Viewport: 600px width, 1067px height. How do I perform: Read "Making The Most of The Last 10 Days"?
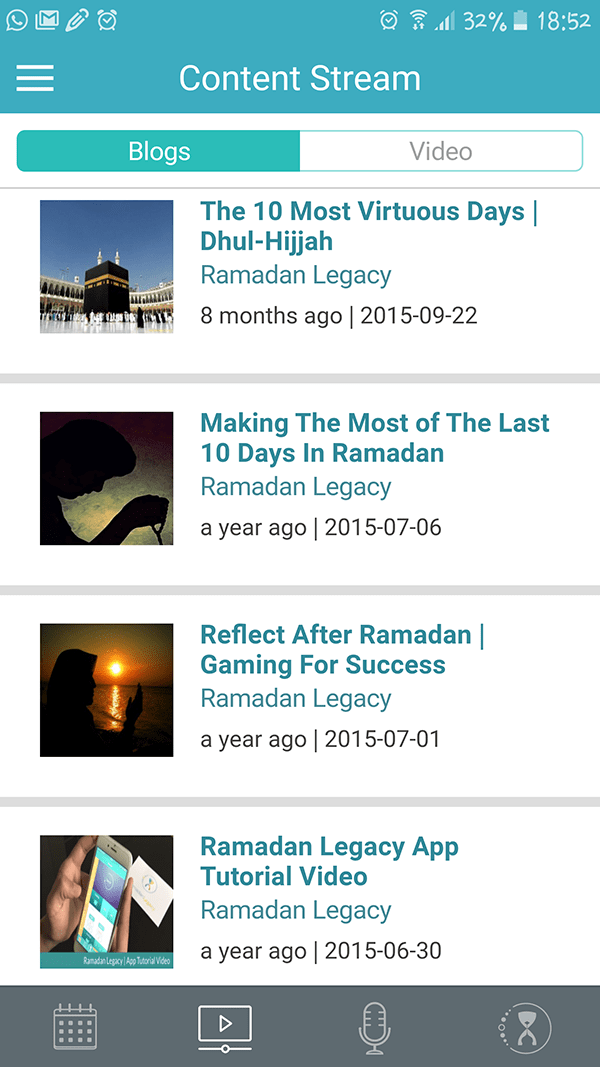(374, 438)
